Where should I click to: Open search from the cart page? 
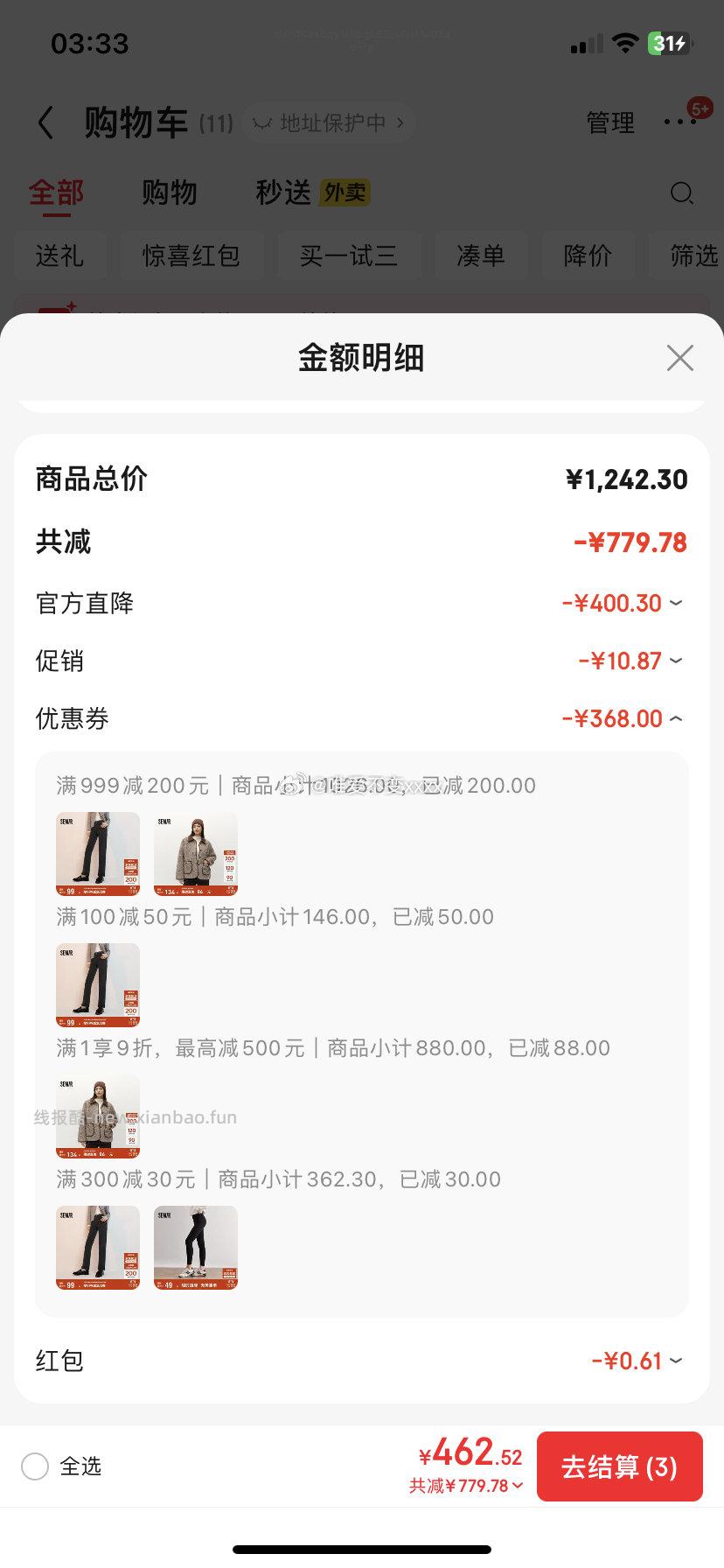(681, 193)
